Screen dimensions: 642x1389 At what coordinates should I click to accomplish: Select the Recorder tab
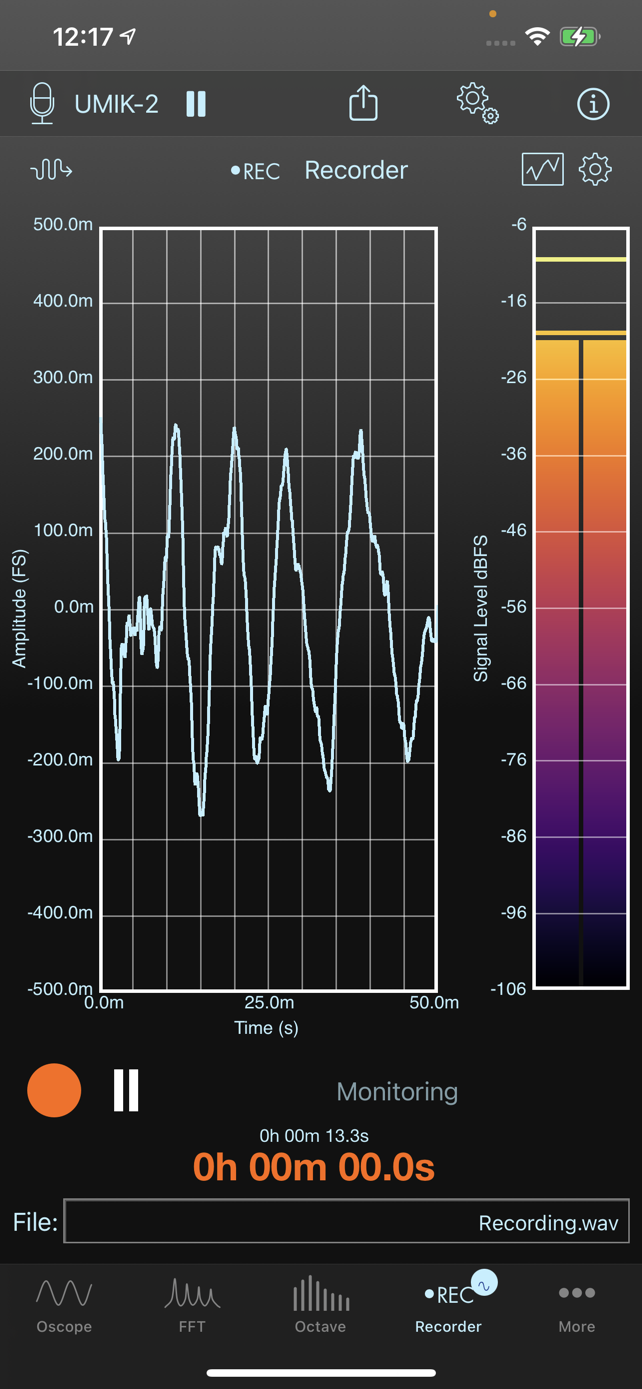click(x=449, y=1306)
